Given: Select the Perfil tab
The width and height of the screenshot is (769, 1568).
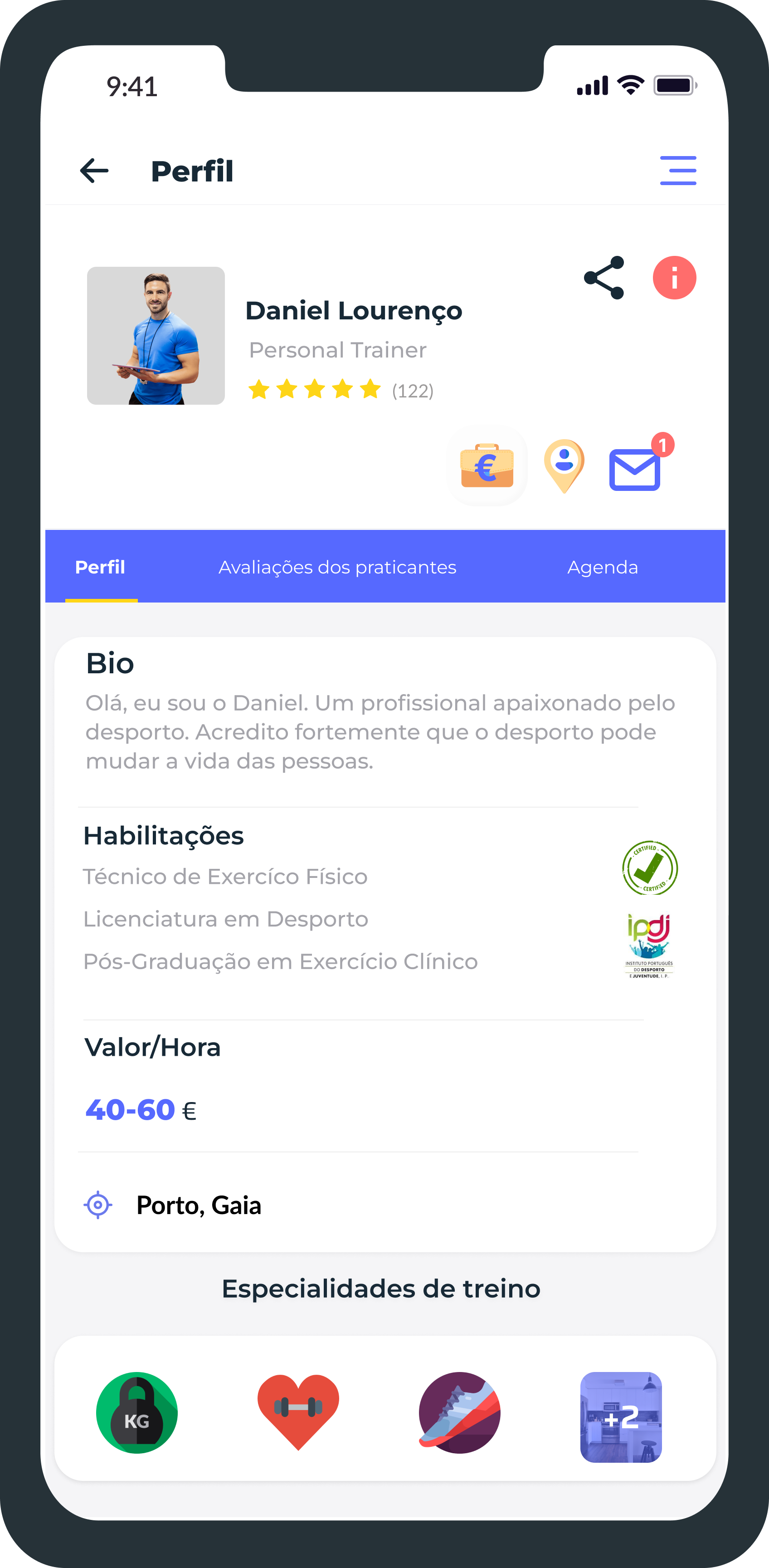Looking at the screenshot, I should pyautogui.click(x=100, y=566).
